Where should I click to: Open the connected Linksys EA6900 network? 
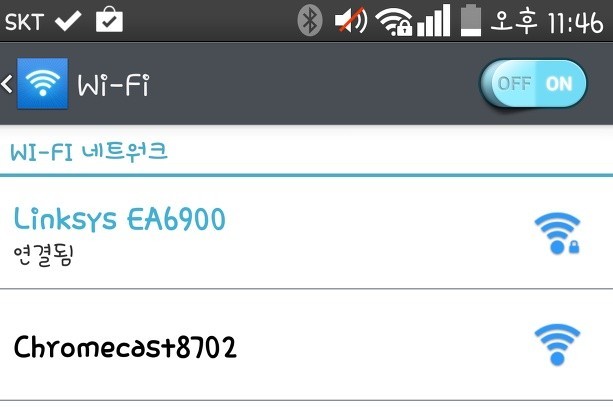pos(120,233)
